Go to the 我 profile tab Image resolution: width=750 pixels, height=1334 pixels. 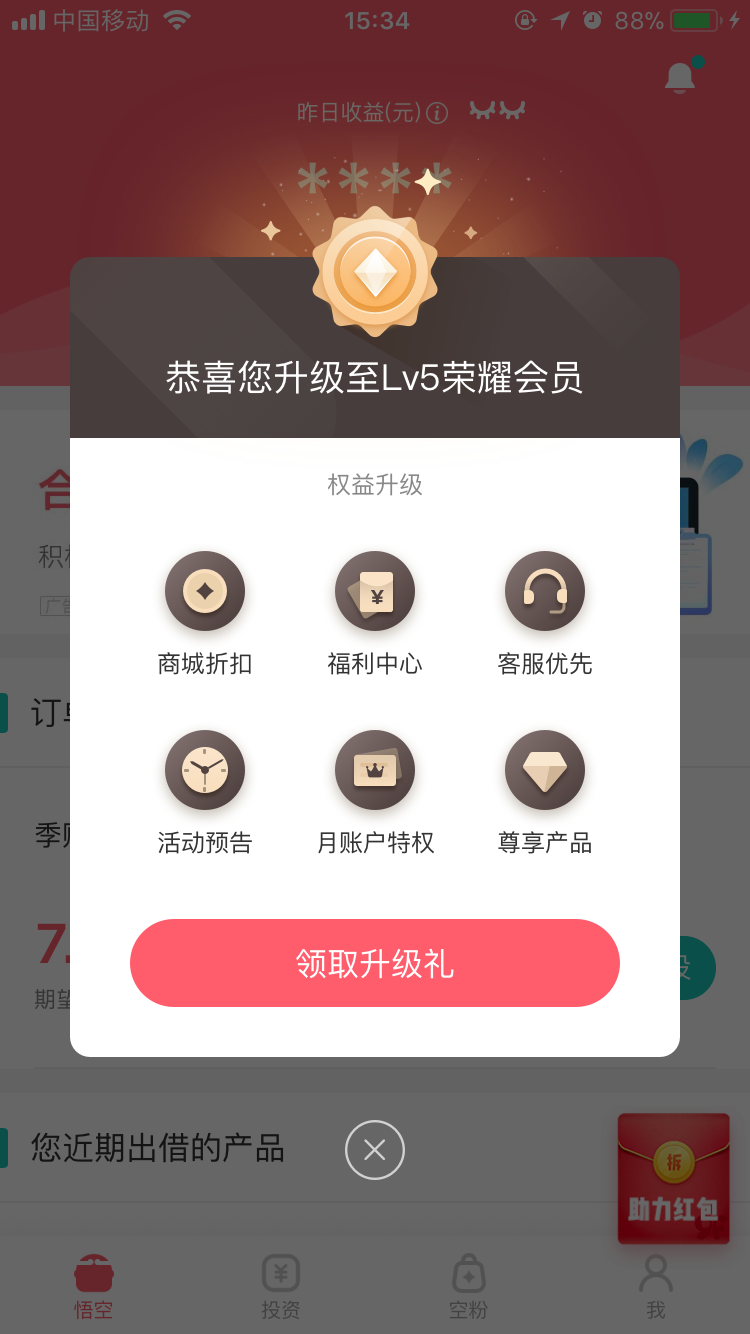pos(656,1287)
